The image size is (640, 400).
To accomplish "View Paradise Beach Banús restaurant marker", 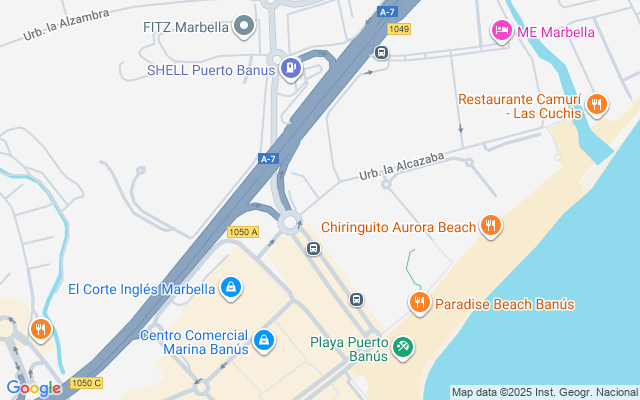I will click(x=420, y=303).
